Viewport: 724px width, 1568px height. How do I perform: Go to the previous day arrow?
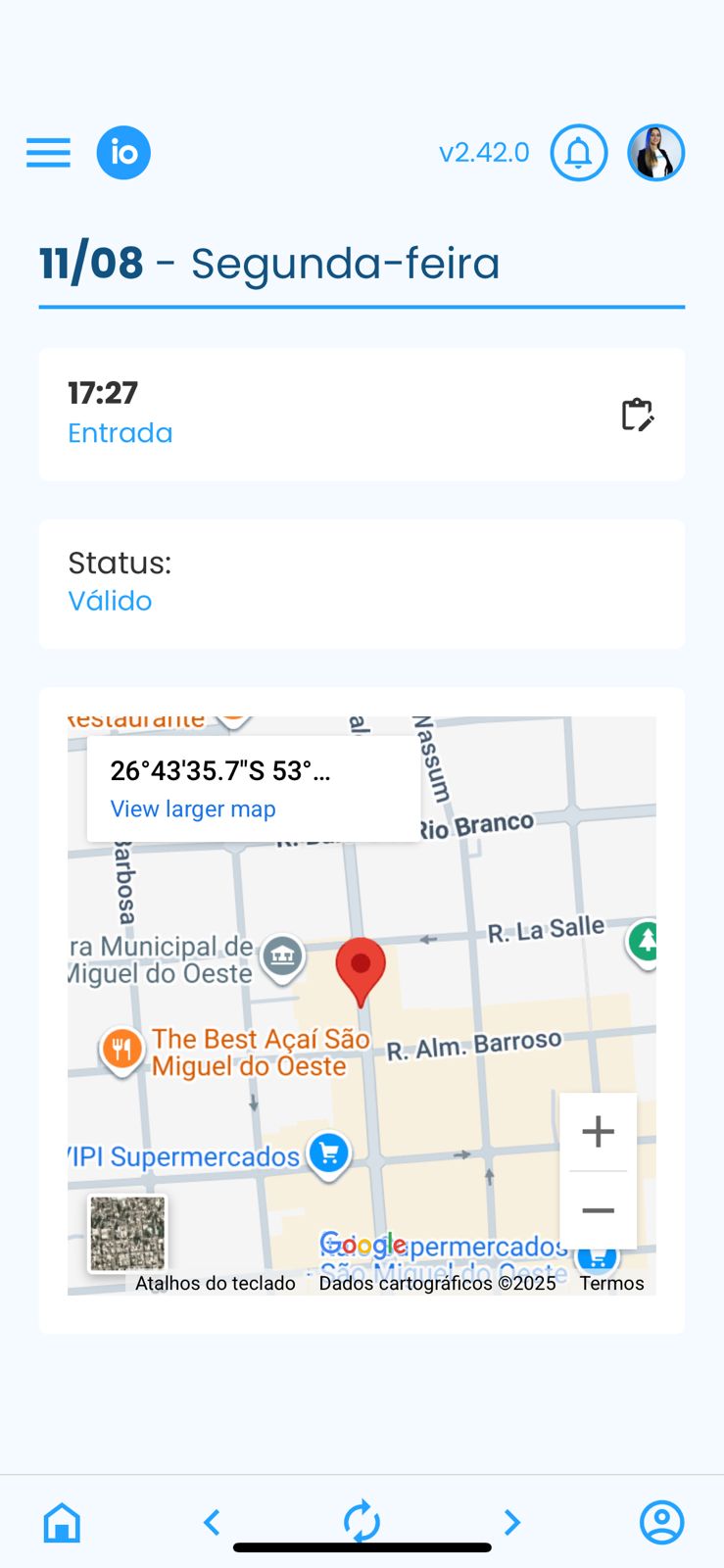click(212, 1522)
